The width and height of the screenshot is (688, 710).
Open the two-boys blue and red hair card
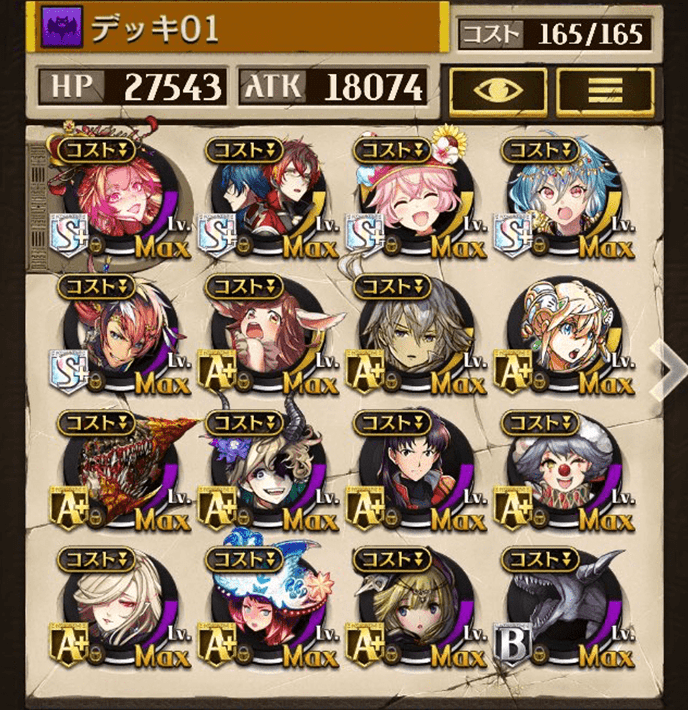(x=260, y=194)
